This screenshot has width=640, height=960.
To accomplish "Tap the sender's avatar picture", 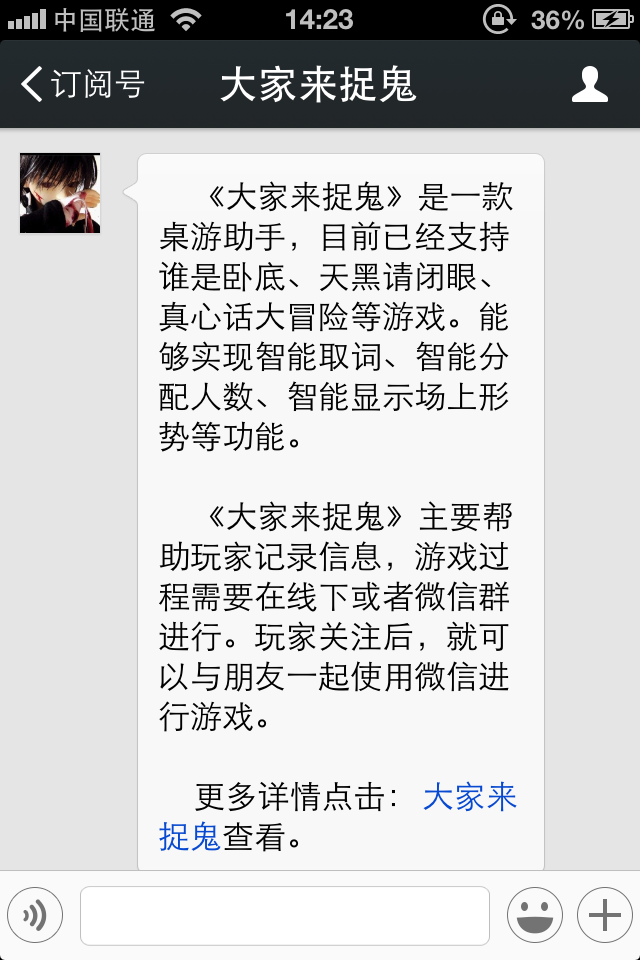I will 60,193.
